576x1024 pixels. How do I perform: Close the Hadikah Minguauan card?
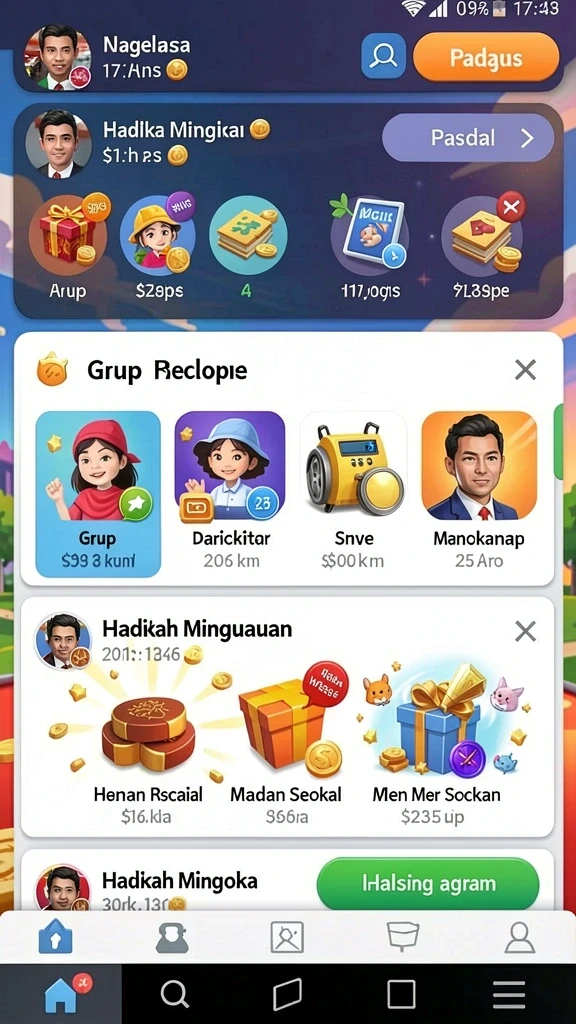(x=525, y=632)
